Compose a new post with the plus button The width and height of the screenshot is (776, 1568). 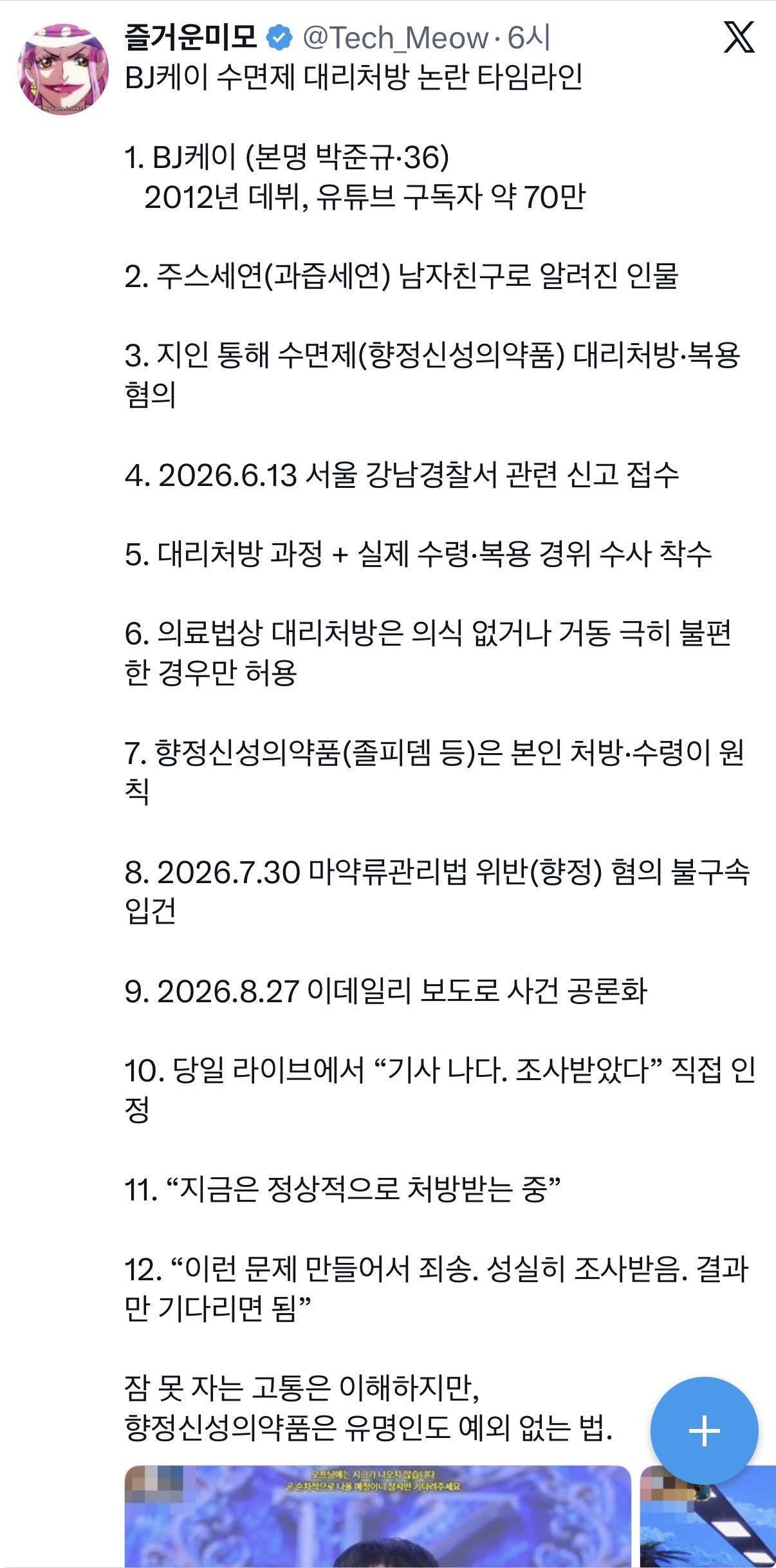click(704, 1431)
